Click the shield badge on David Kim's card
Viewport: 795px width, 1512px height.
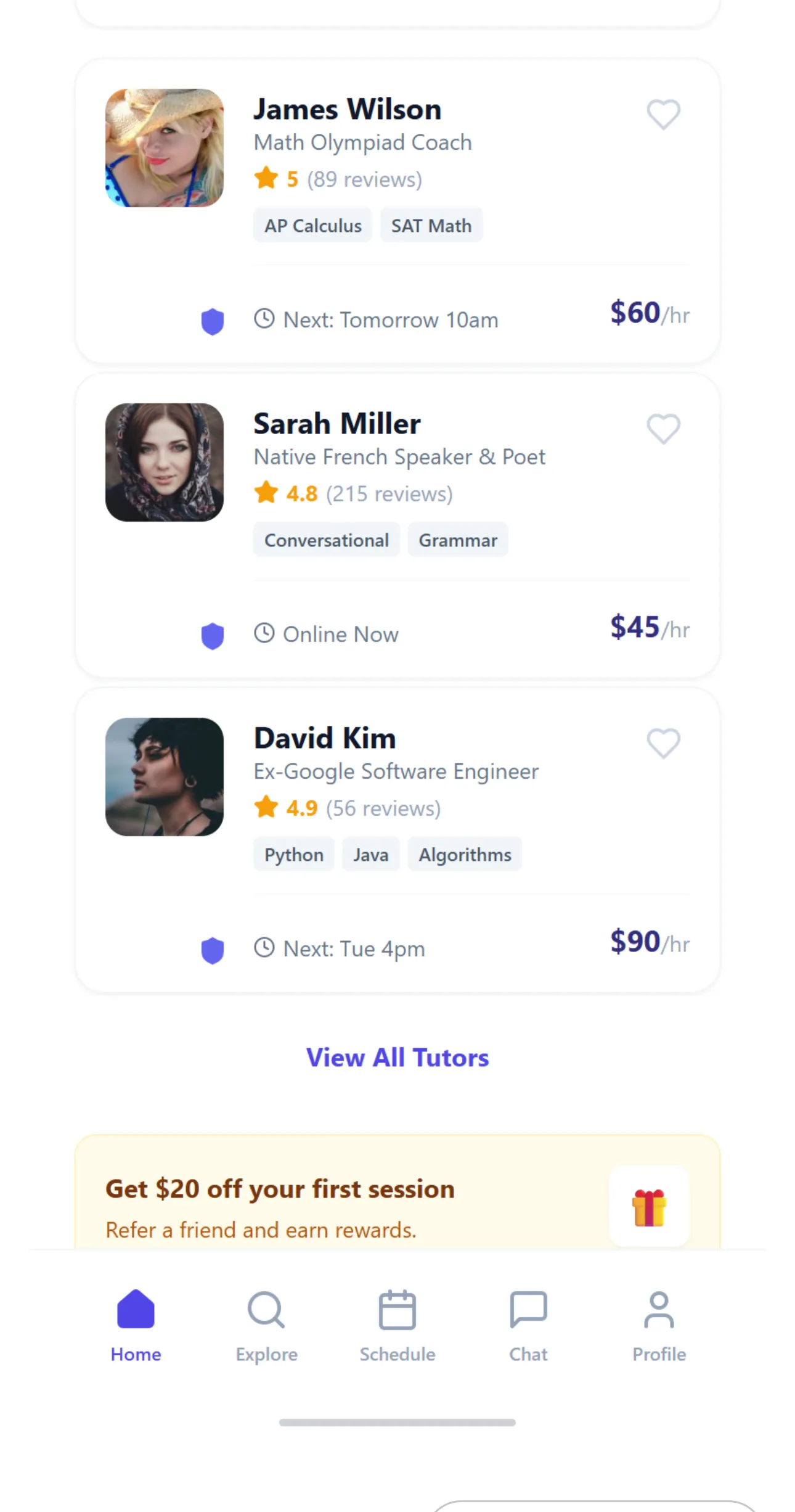(x=212, y=949)
